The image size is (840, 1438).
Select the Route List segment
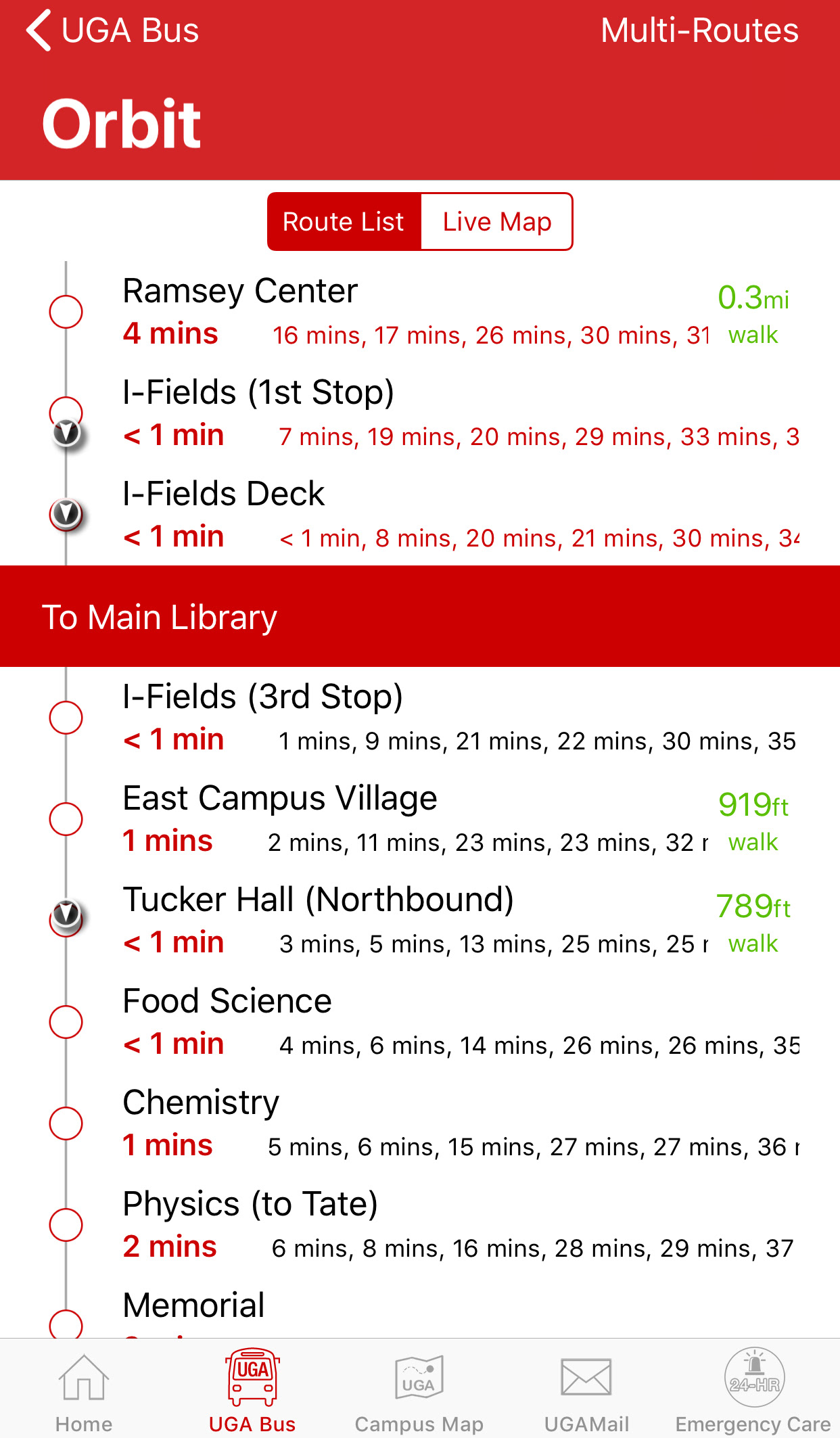pyautogui.click(x=344, y=222)
